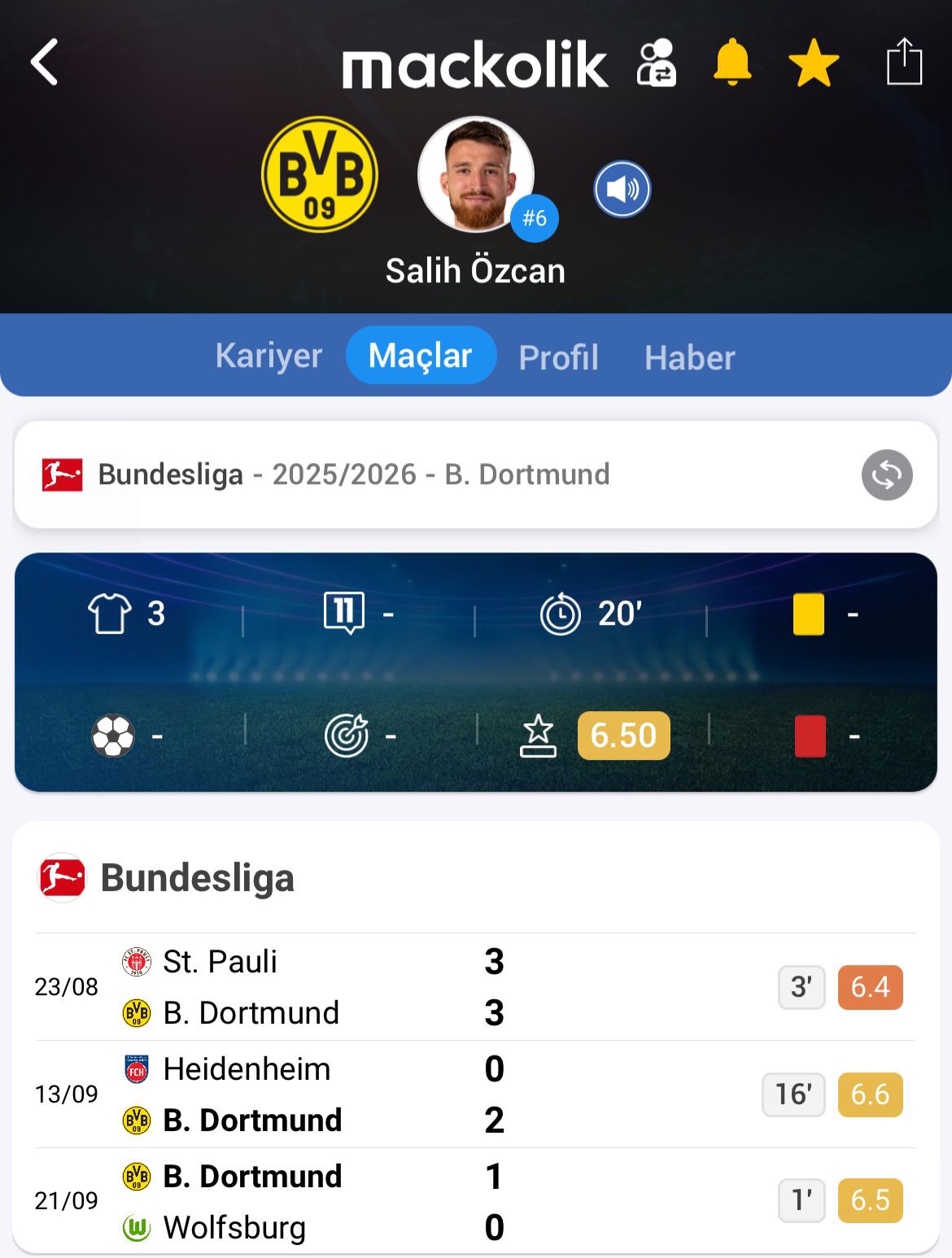
Task: Change the Bundesliga 2025/2026 season selection
Action: coord(887,474)
